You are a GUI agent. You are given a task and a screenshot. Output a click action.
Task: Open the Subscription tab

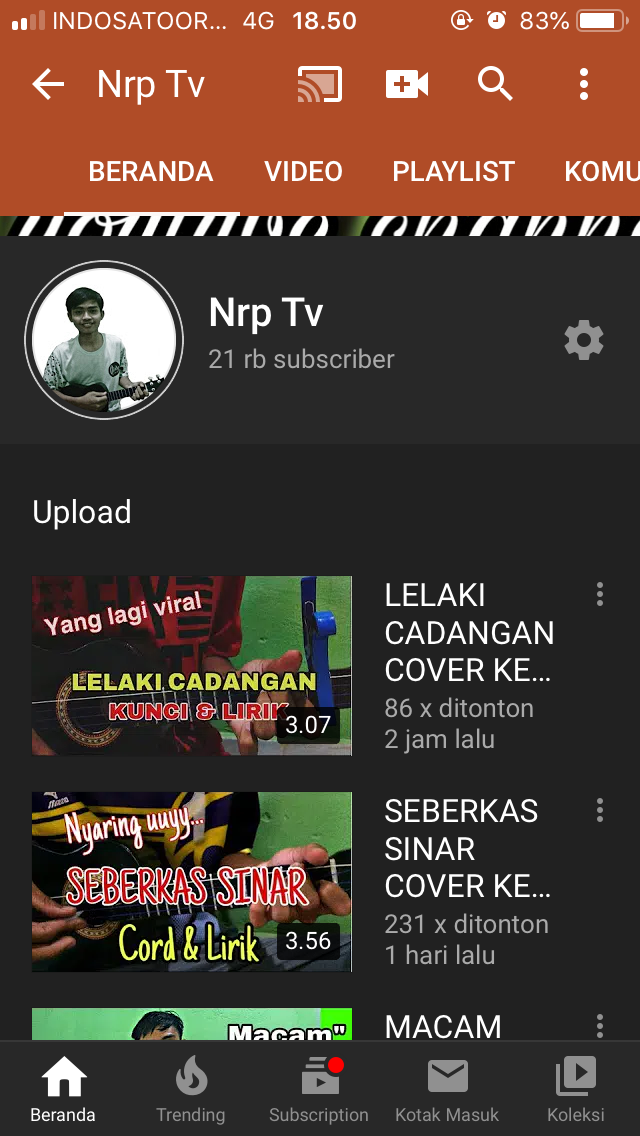319,1089
